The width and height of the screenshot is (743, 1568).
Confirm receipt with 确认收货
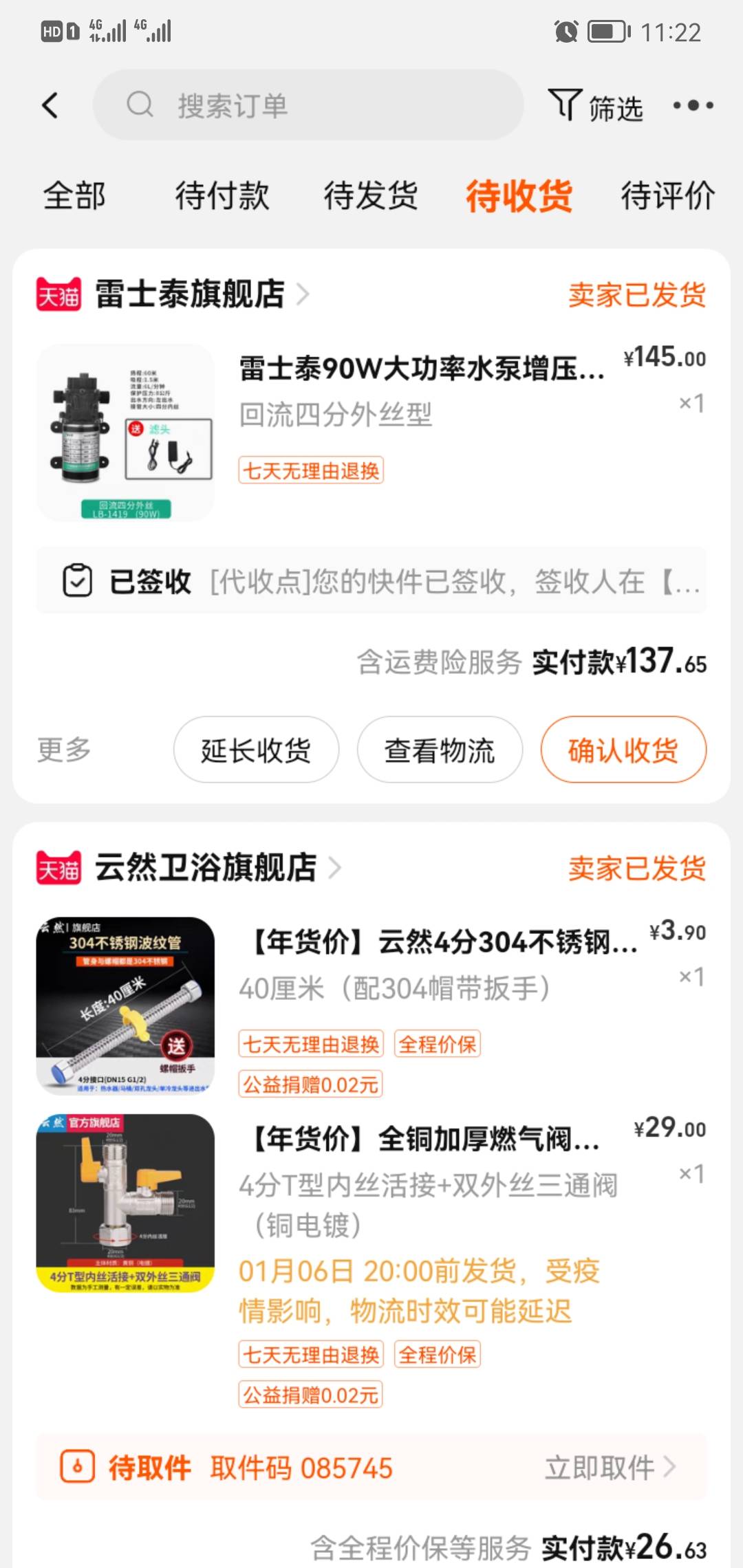pyautogui.click(x=623, y=750)
